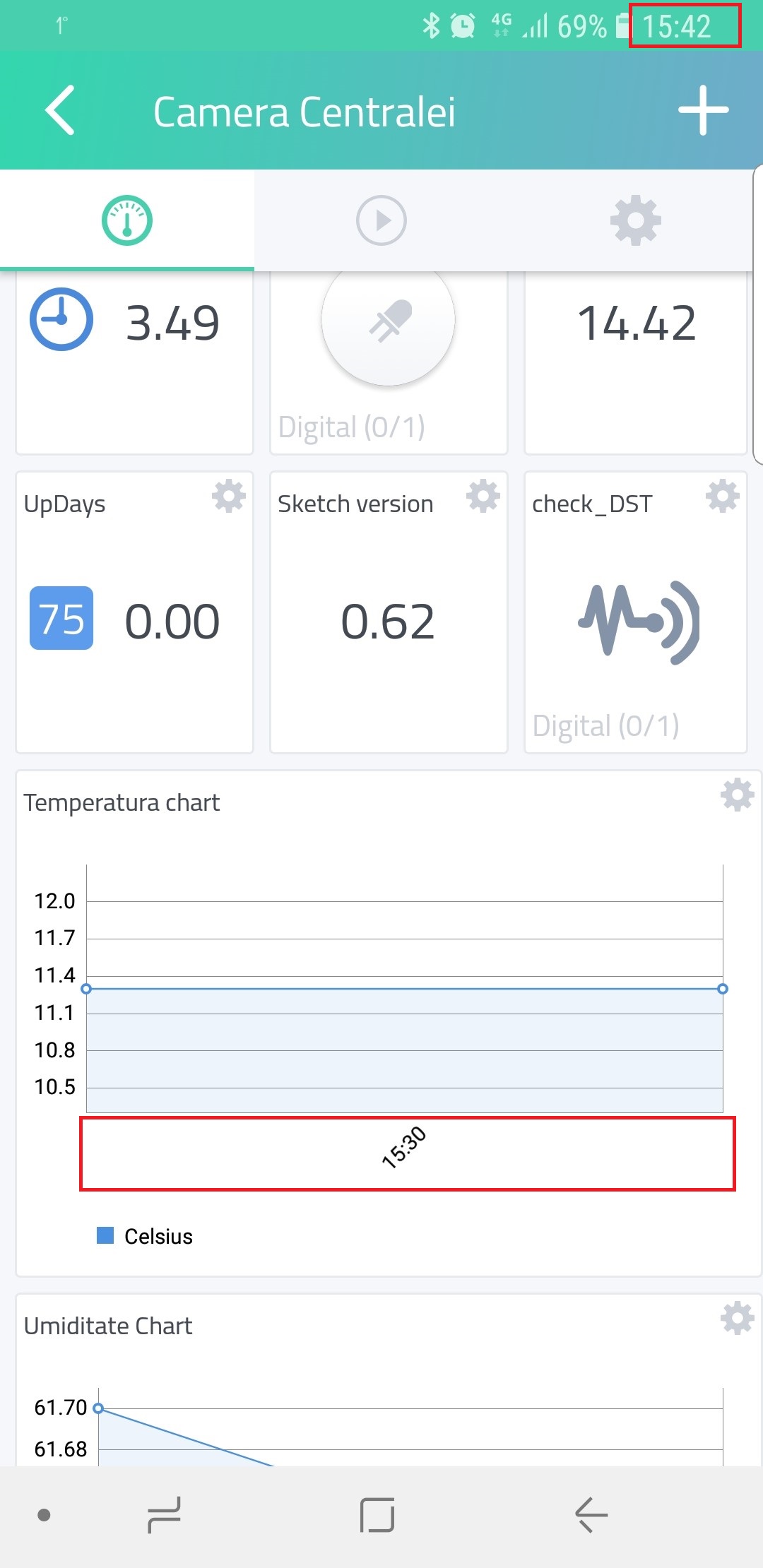Add a new widget with plus icon
The width and height of the screenshot is (763, 1568).
click(x=703, y=111)
